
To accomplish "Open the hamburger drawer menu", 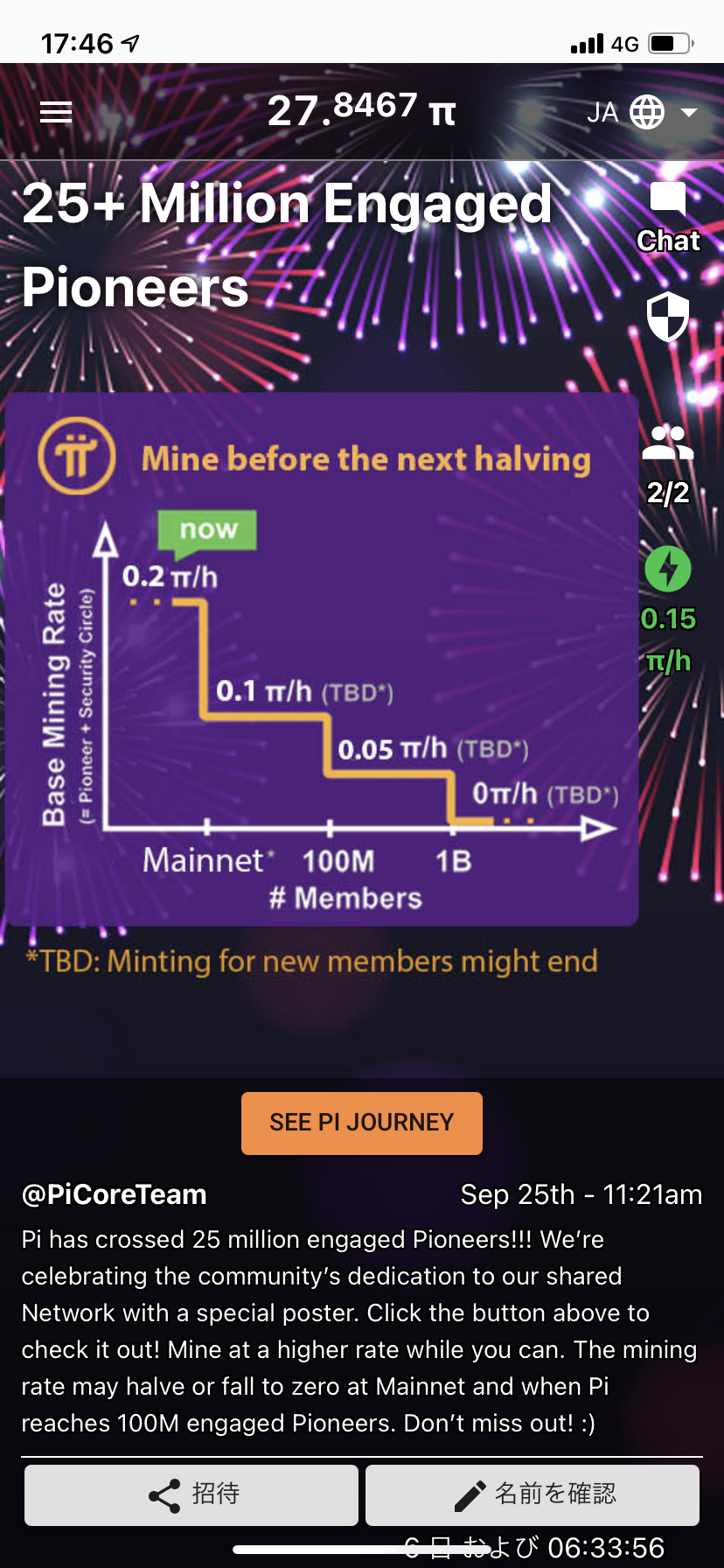I will (56, 112).
